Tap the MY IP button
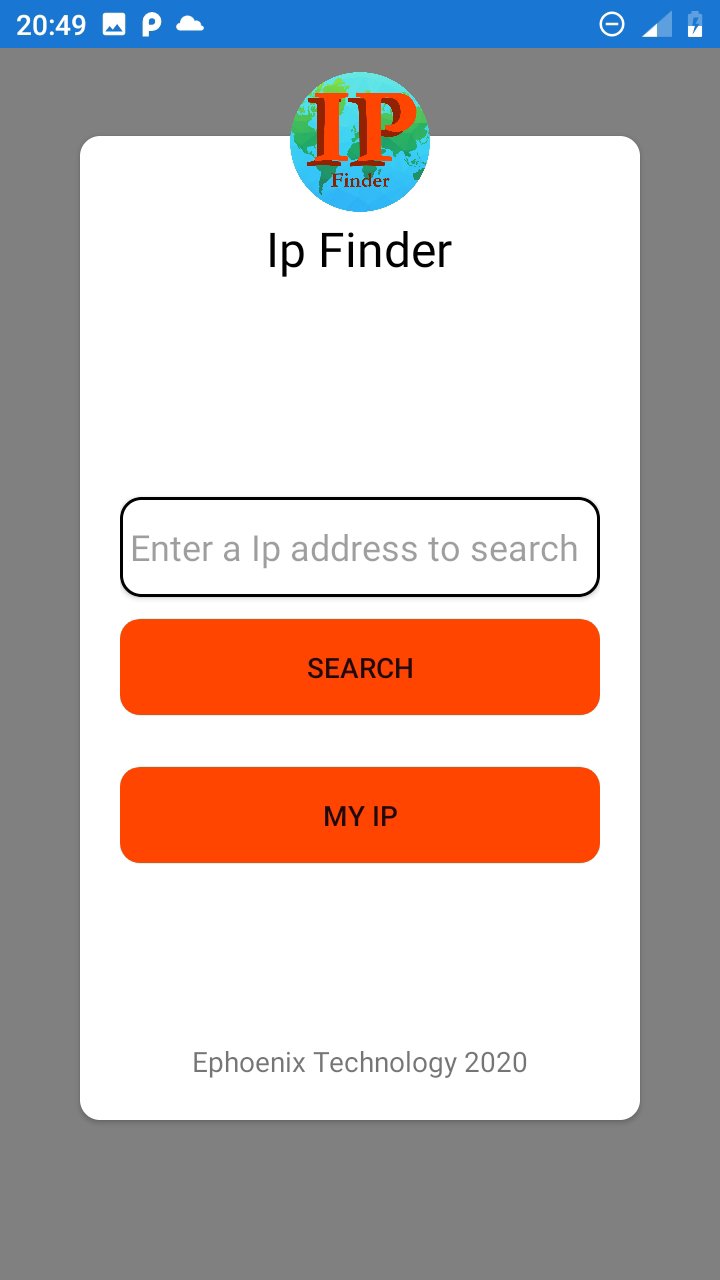This screenshot has width=720, height=1280. (x=360, y=815)
